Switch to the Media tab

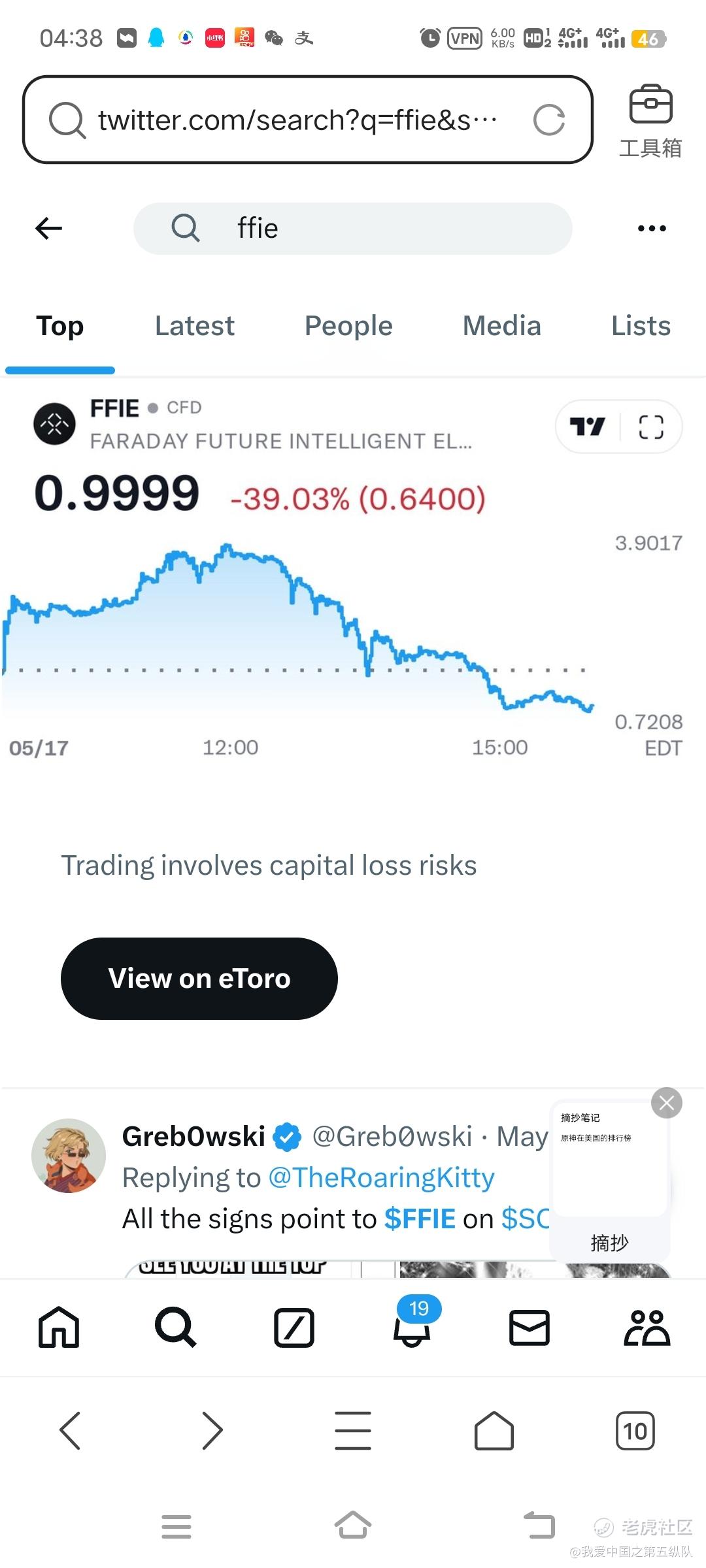pyautogui.click(x=502, y=325)
